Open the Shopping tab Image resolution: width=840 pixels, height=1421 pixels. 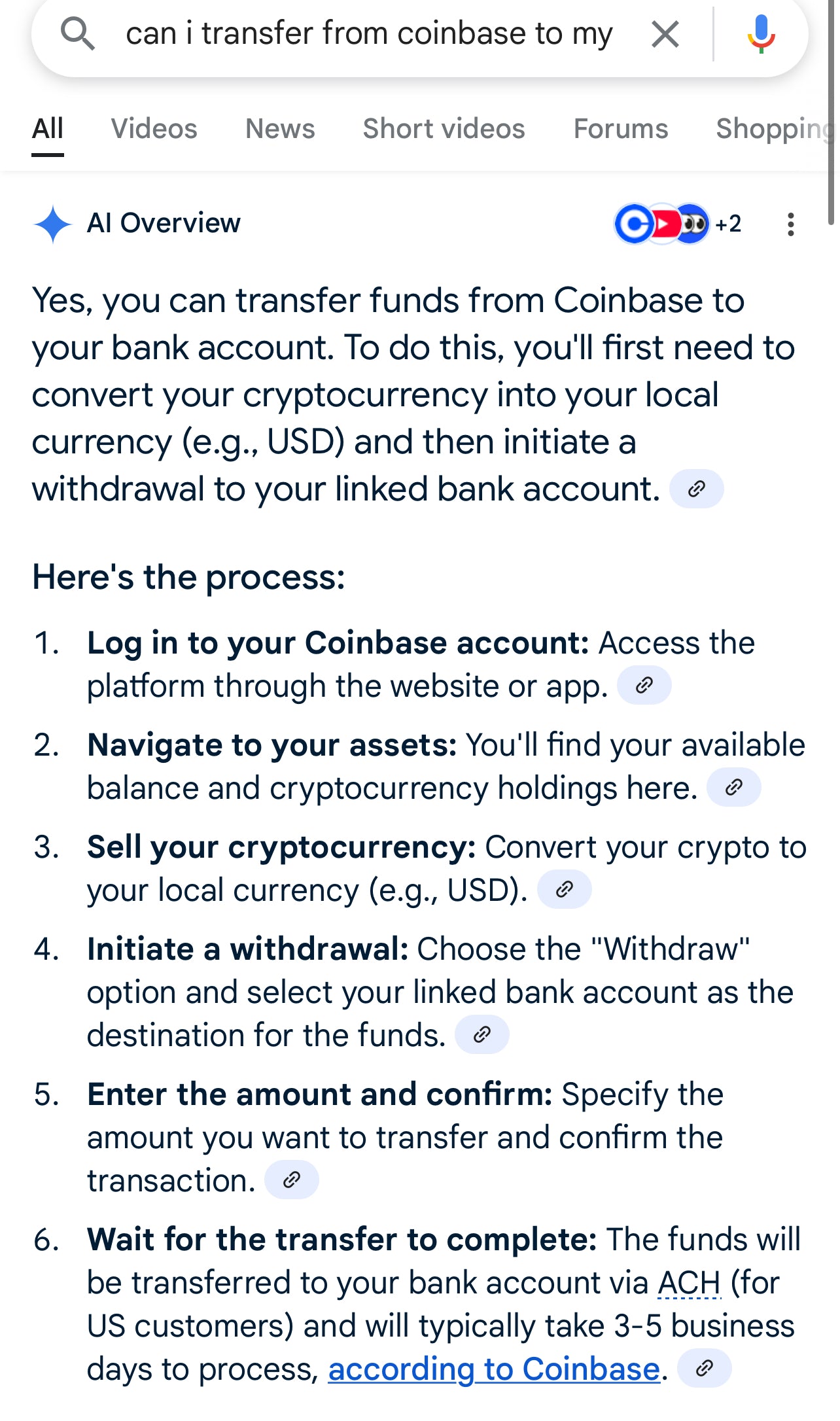[776, 129]
